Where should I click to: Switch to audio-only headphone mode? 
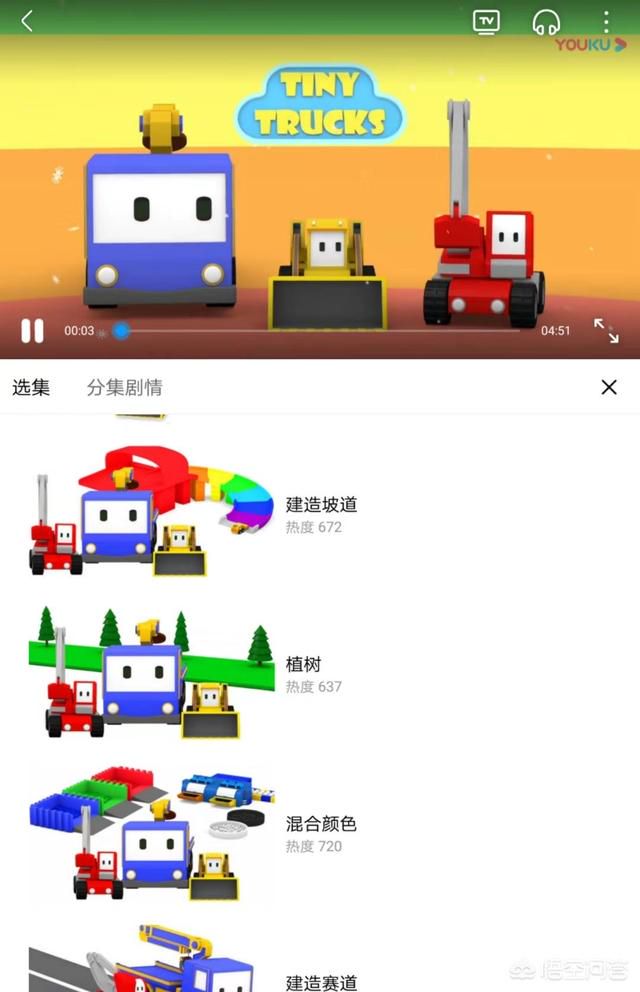(x=545, y=21)
